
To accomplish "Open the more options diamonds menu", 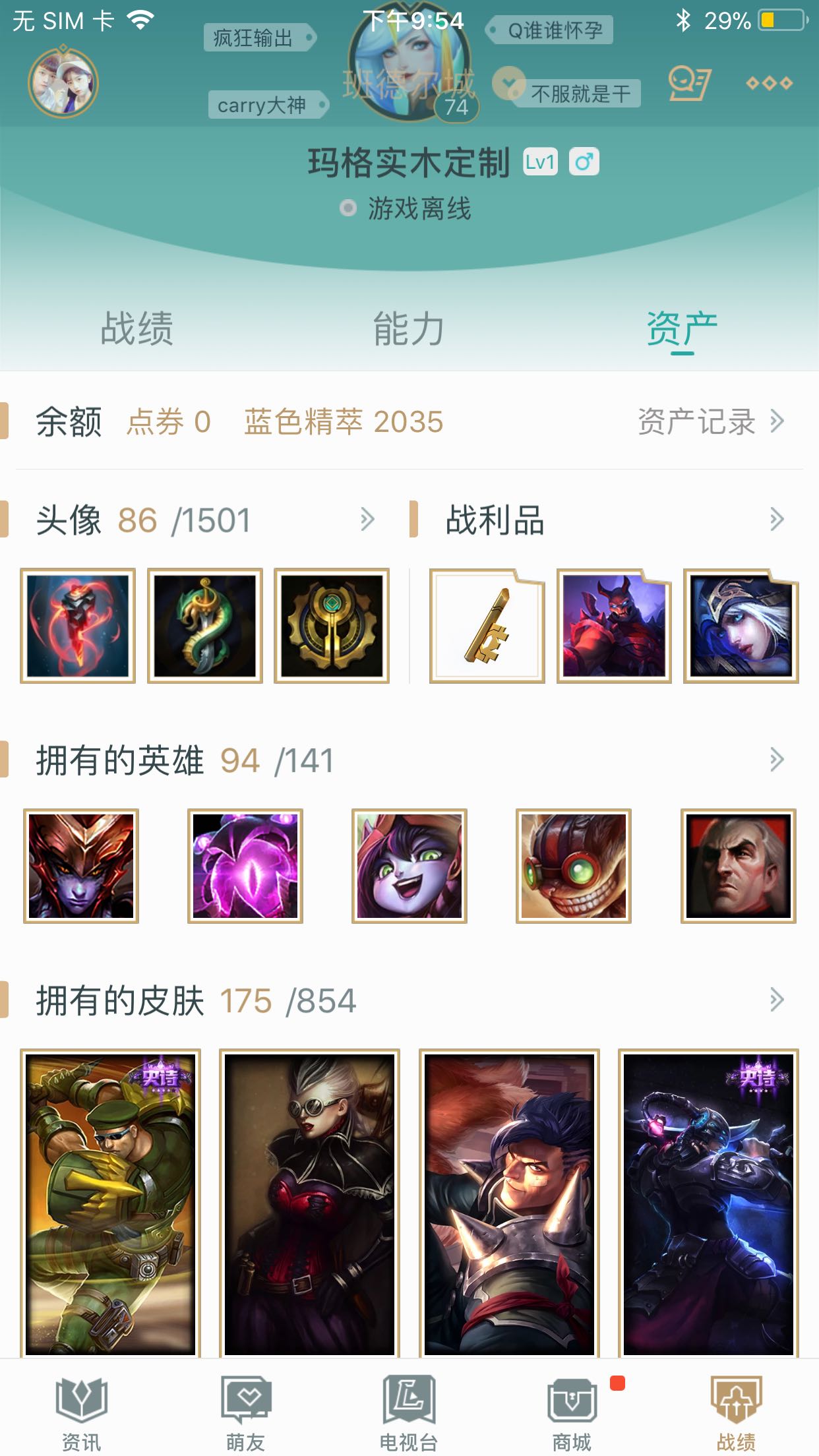I will 769,83.
